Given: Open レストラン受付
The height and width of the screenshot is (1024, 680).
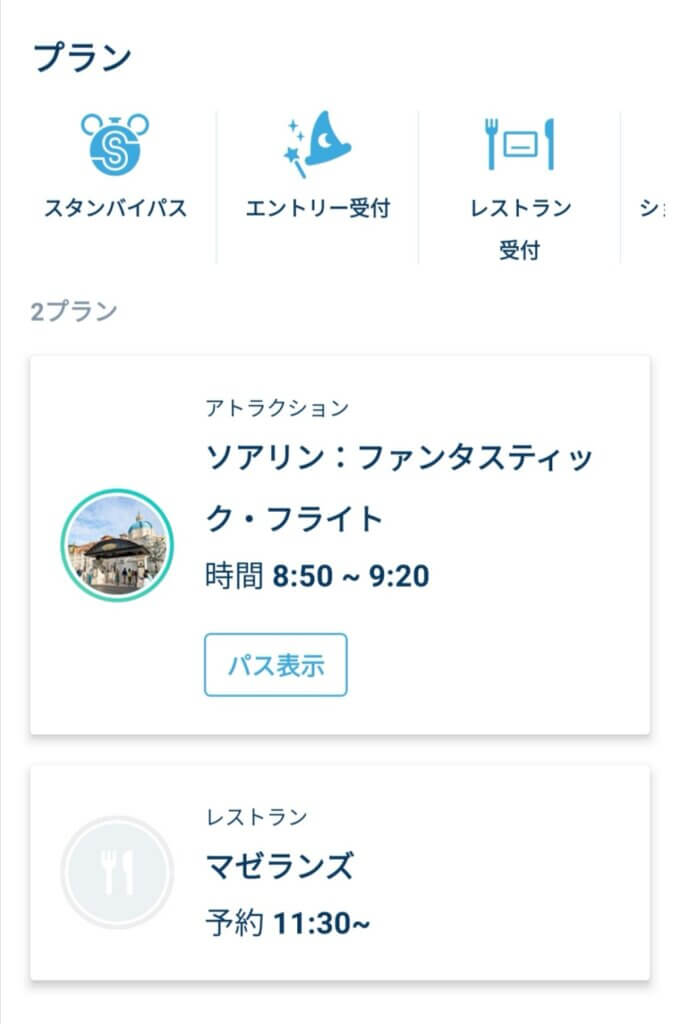Looking at the screenshot, I should [520, 185].
